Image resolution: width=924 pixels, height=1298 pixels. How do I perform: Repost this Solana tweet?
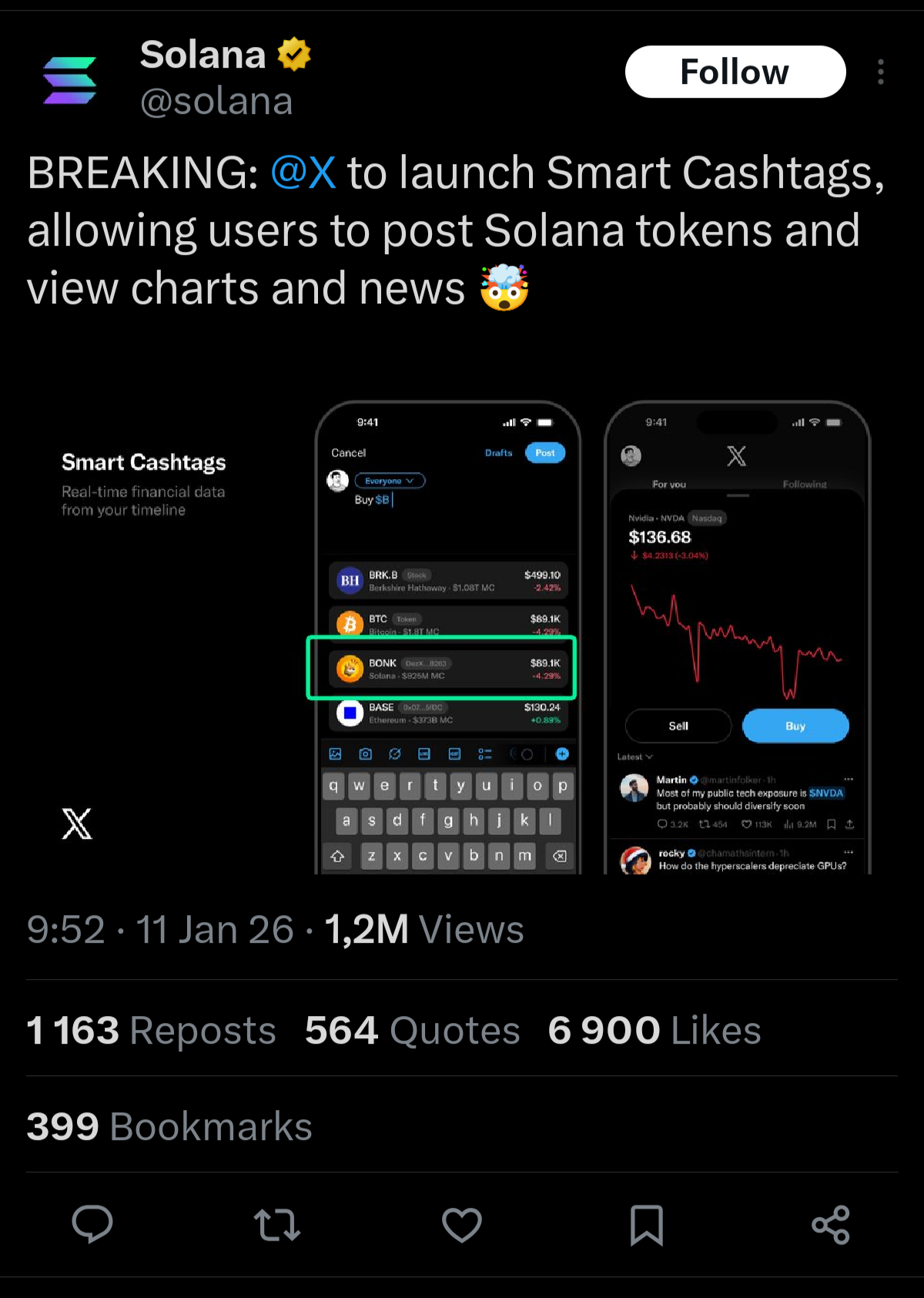(x=277, y=1224)
